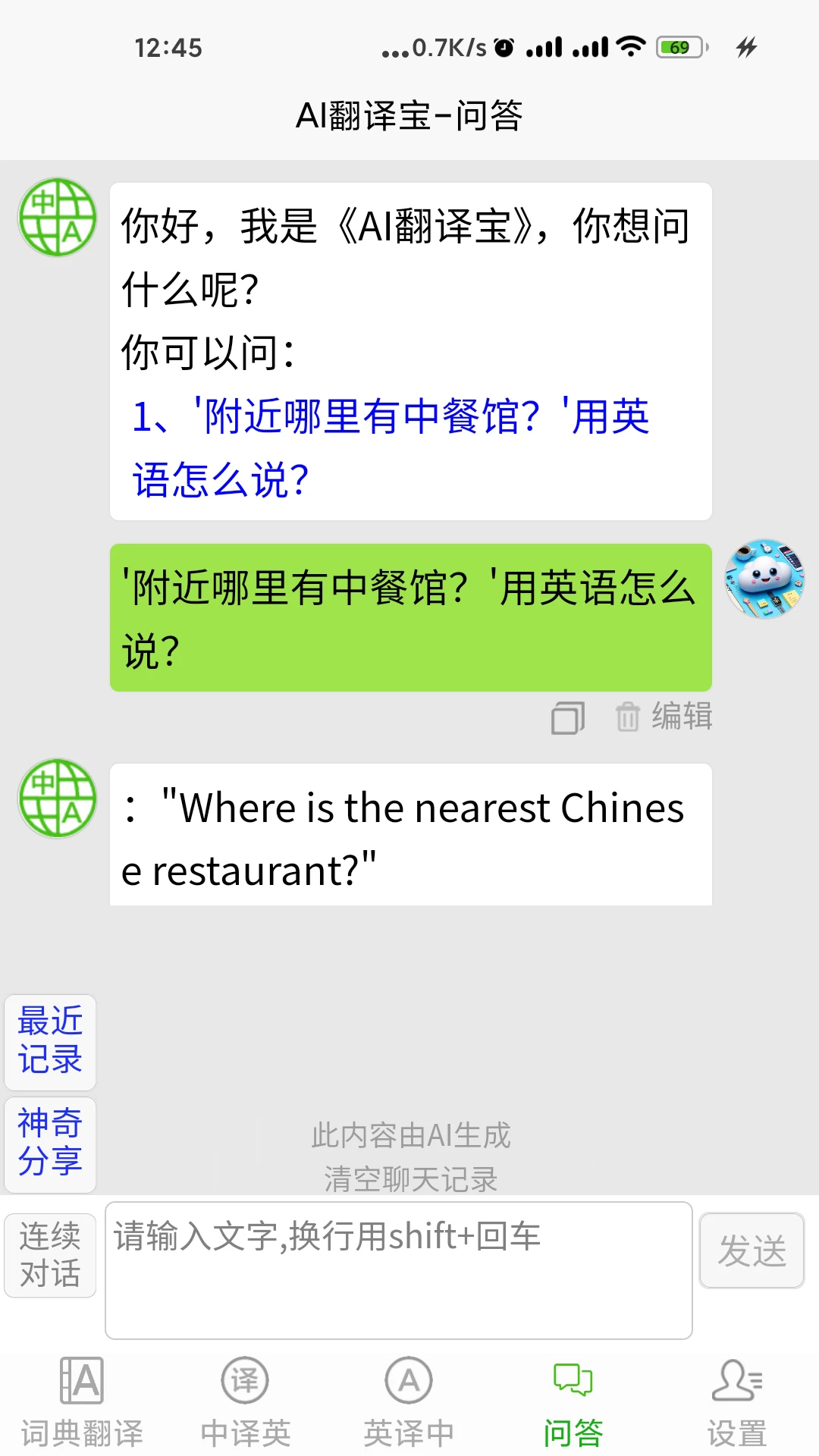Open the 设置 settings icon
The width and height of the screenshot is (819, 1456).
tap(736, 1382)
